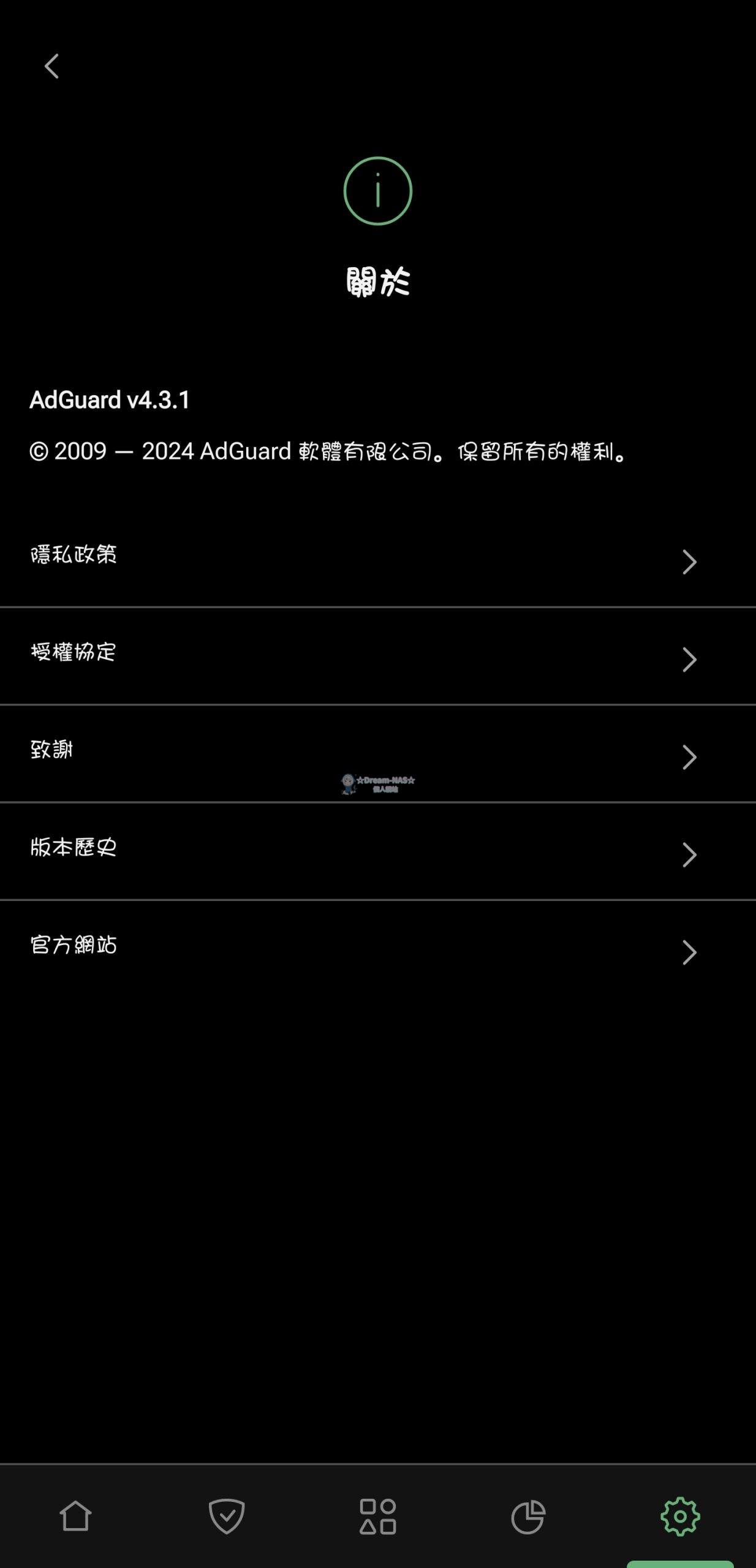This screenshot has width=756, height=1568.
Task: Click the green info circle icon
Action: 378,190
